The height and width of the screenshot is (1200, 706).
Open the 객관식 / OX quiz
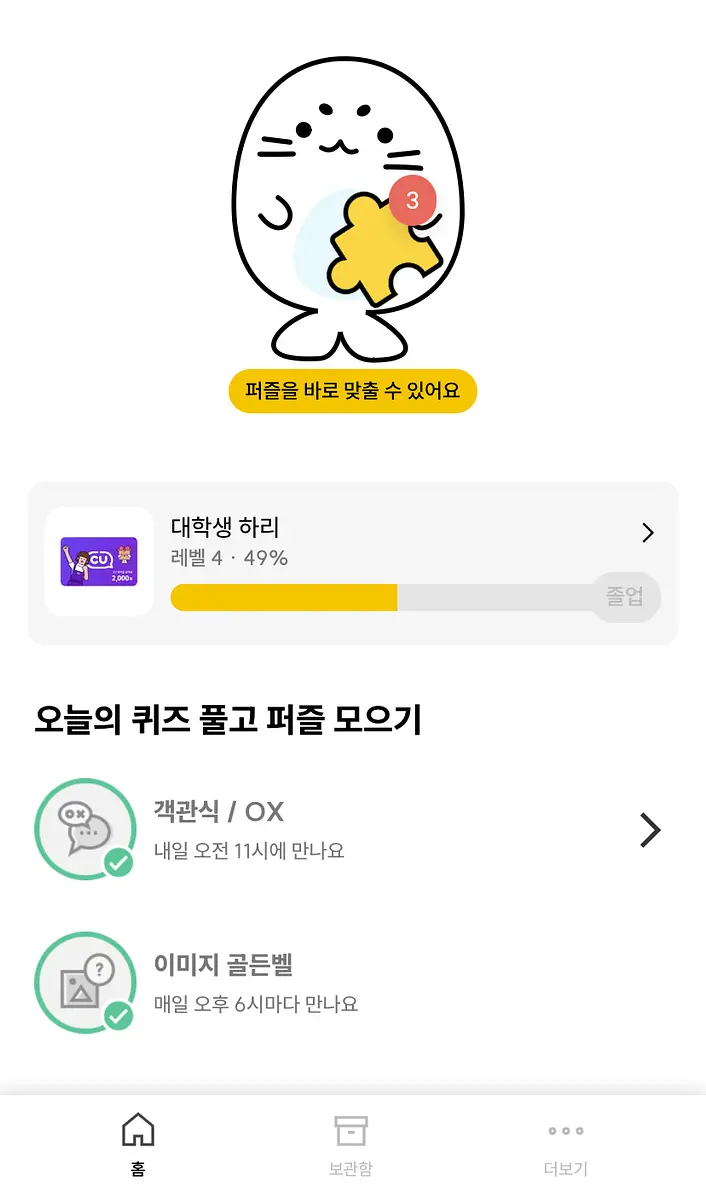pyautogui.click(x=353, y=830)
